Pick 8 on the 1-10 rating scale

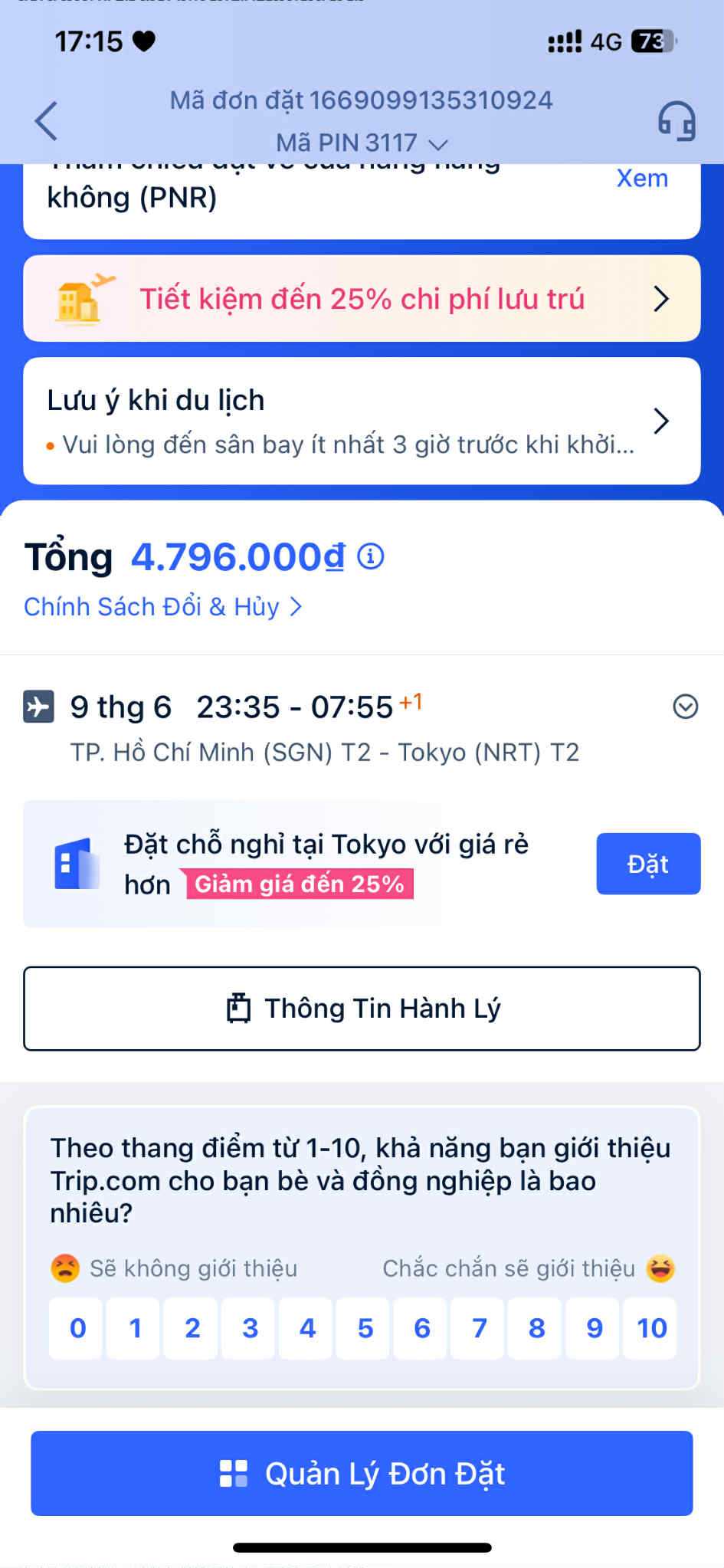[x=537, y=1328]
